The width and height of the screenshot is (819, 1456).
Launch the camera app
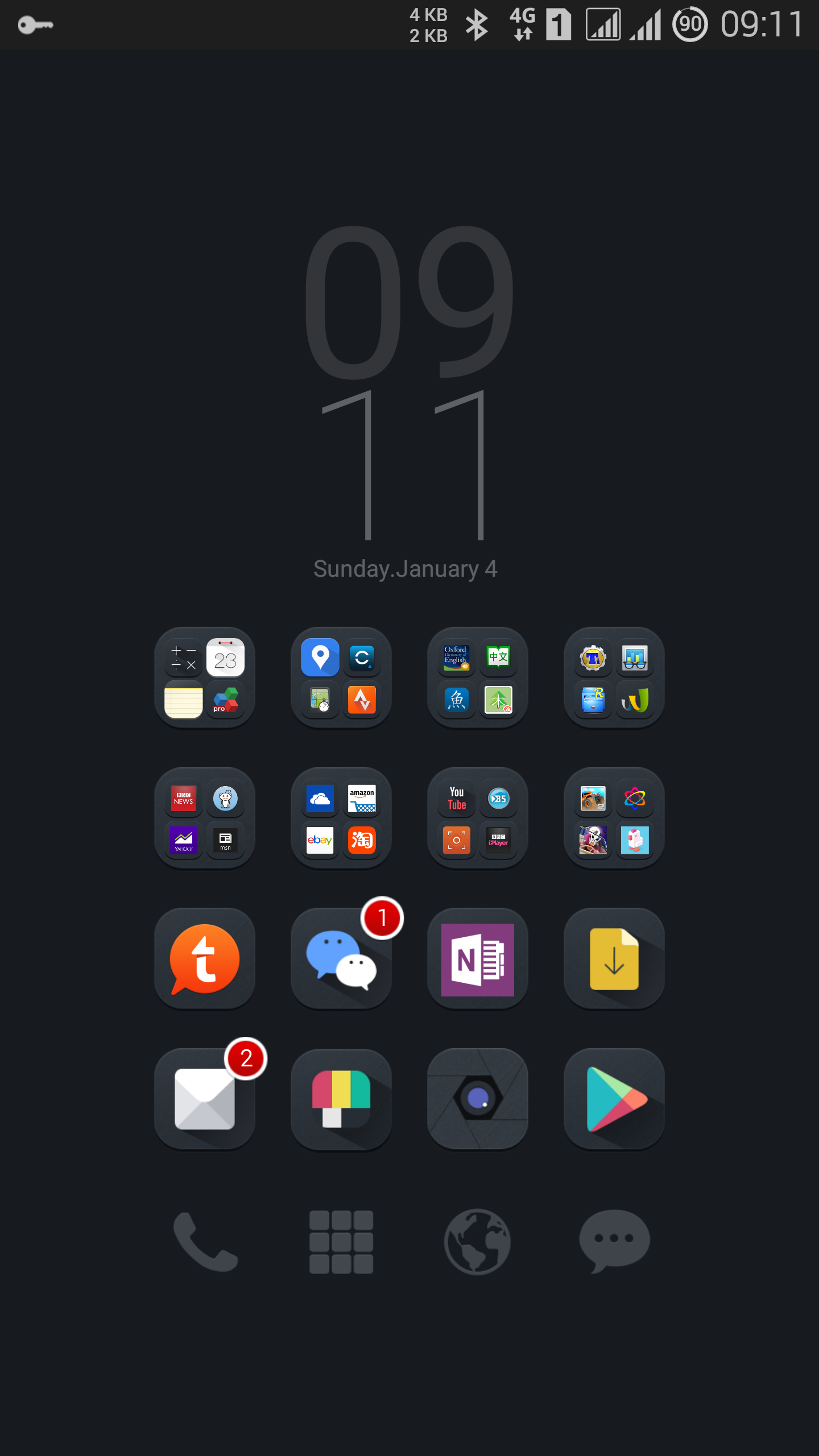tap(478, 1099)
